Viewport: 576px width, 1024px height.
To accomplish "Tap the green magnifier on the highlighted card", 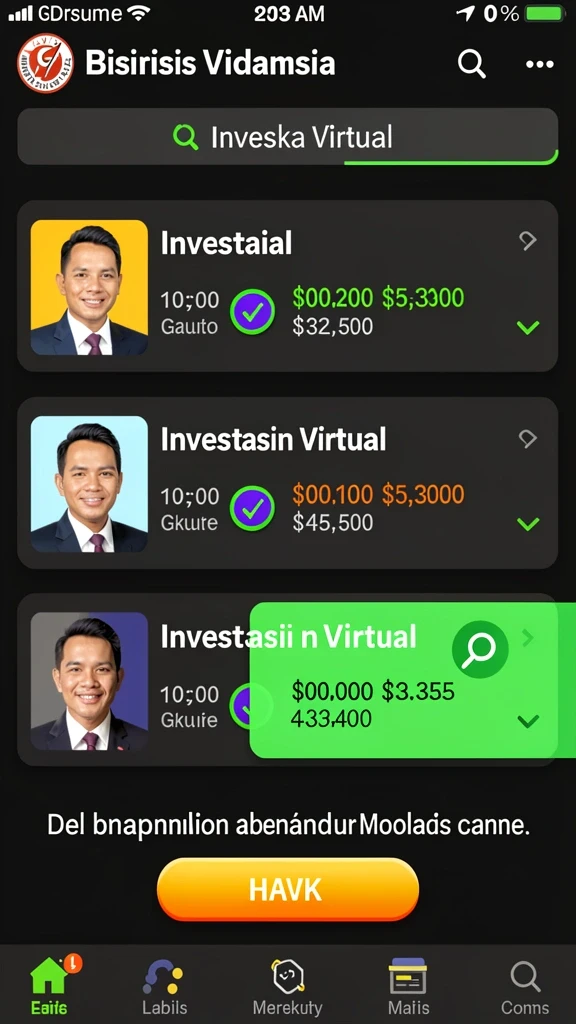I will (x=480, y=648).
